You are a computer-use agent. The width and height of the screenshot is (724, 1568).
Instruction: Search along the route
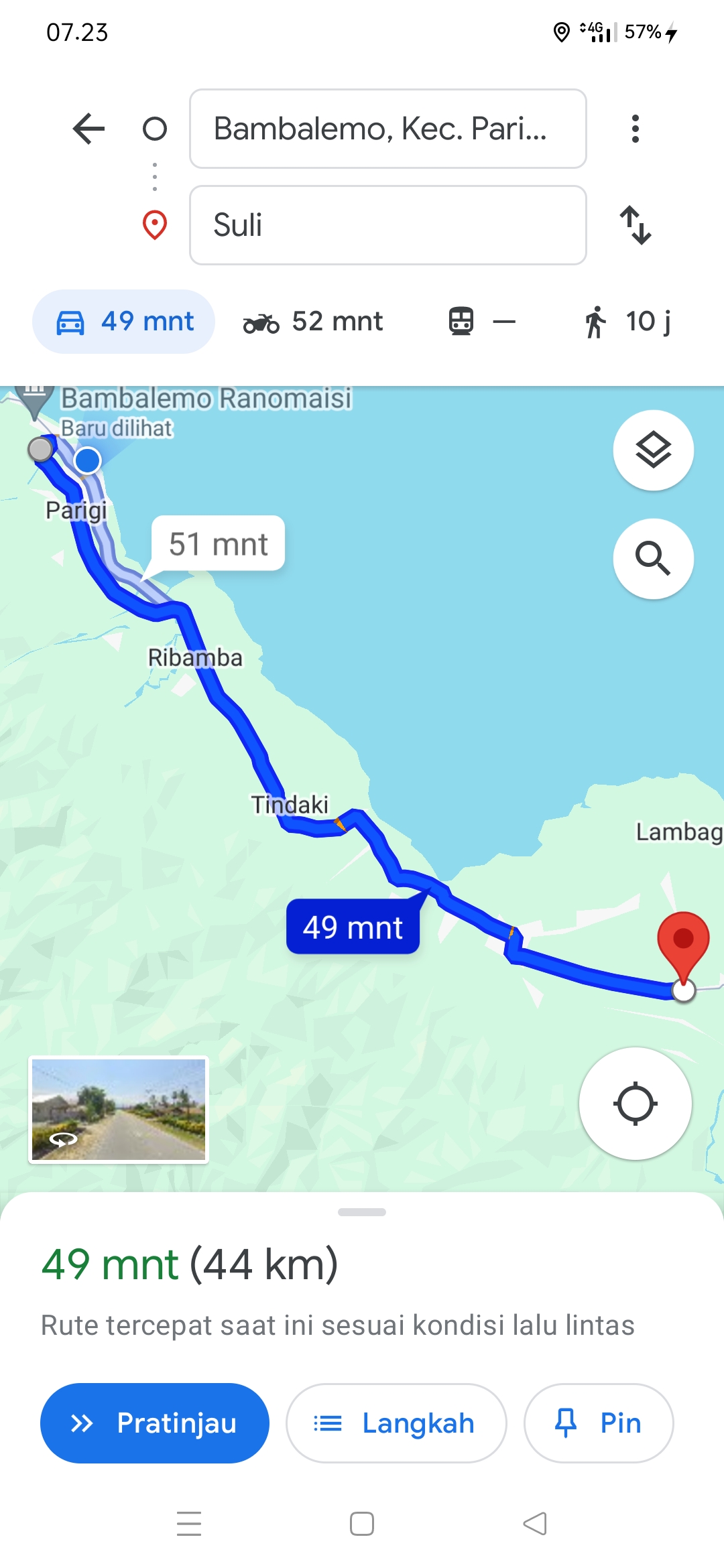tap(654, 558)
